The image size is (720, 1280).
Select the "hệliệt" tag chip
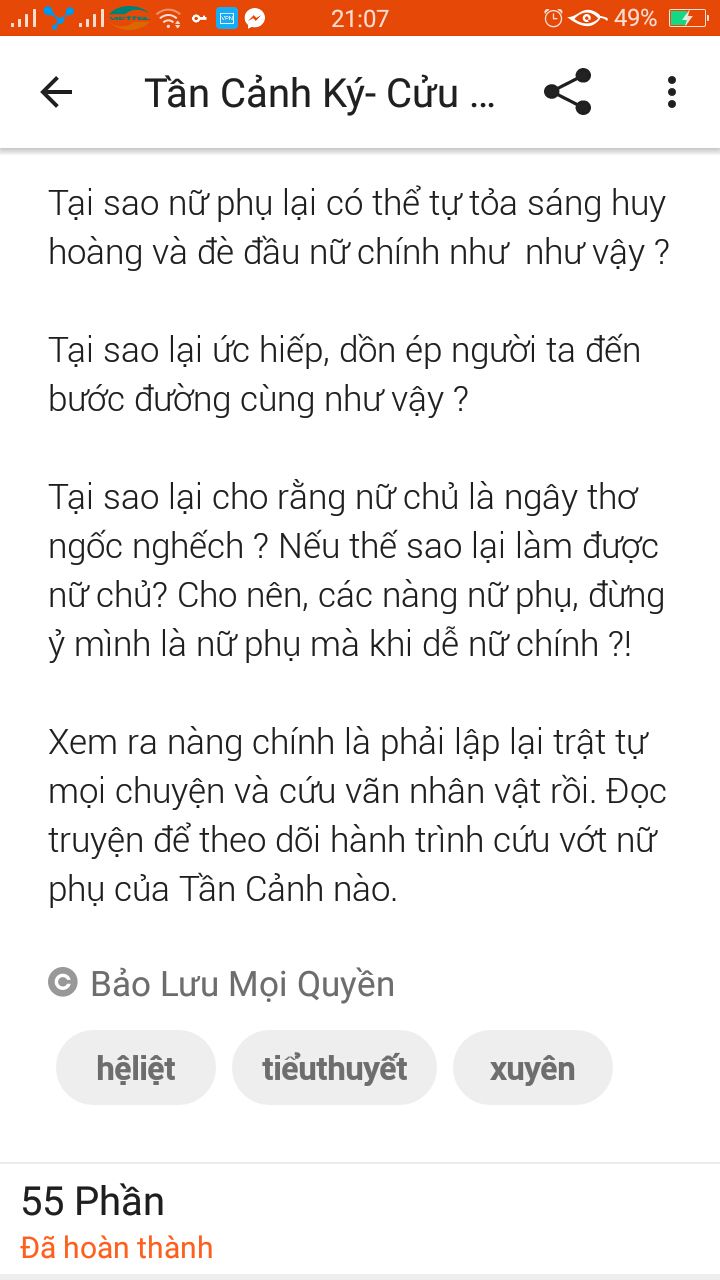136,1068
